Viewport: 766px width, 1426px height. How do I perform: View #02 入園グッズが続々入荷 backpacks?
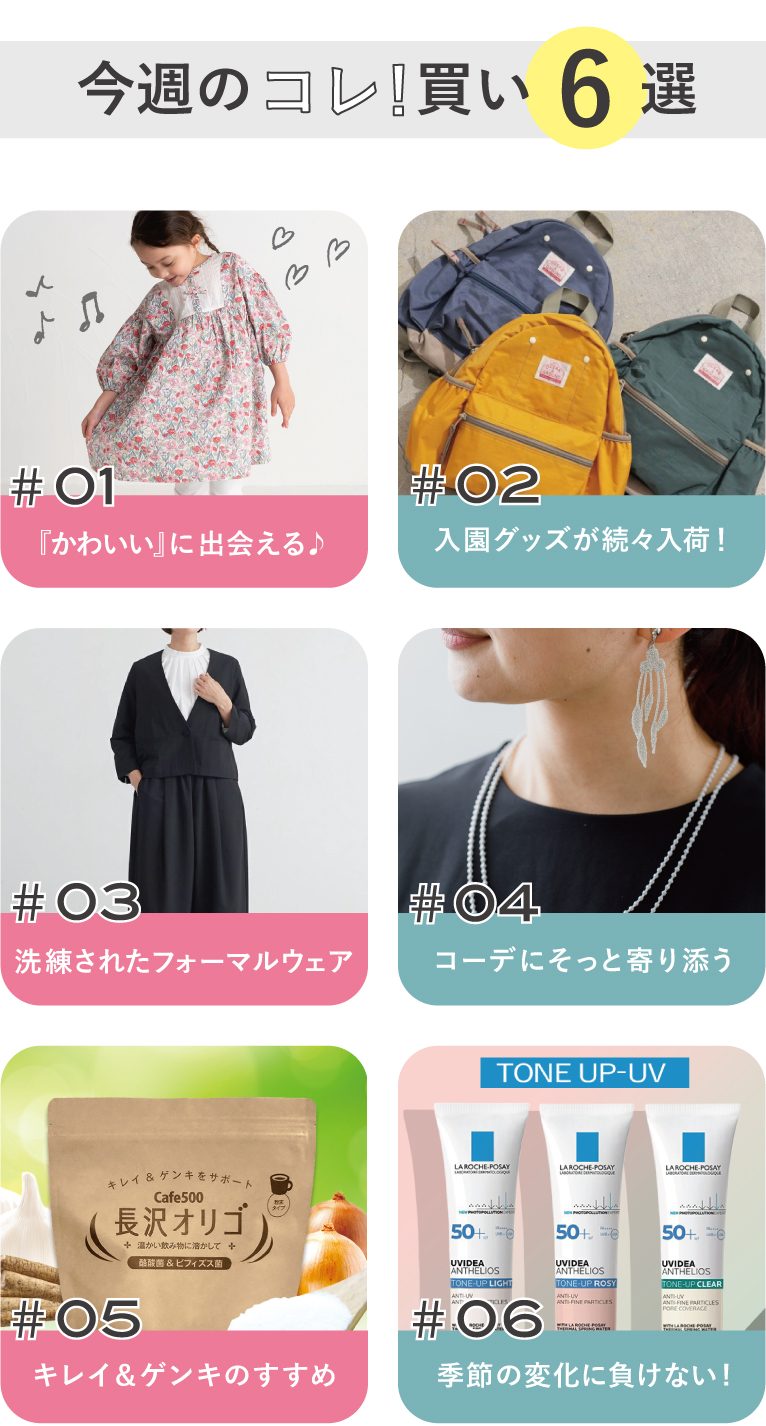click(x=581, y=398)
